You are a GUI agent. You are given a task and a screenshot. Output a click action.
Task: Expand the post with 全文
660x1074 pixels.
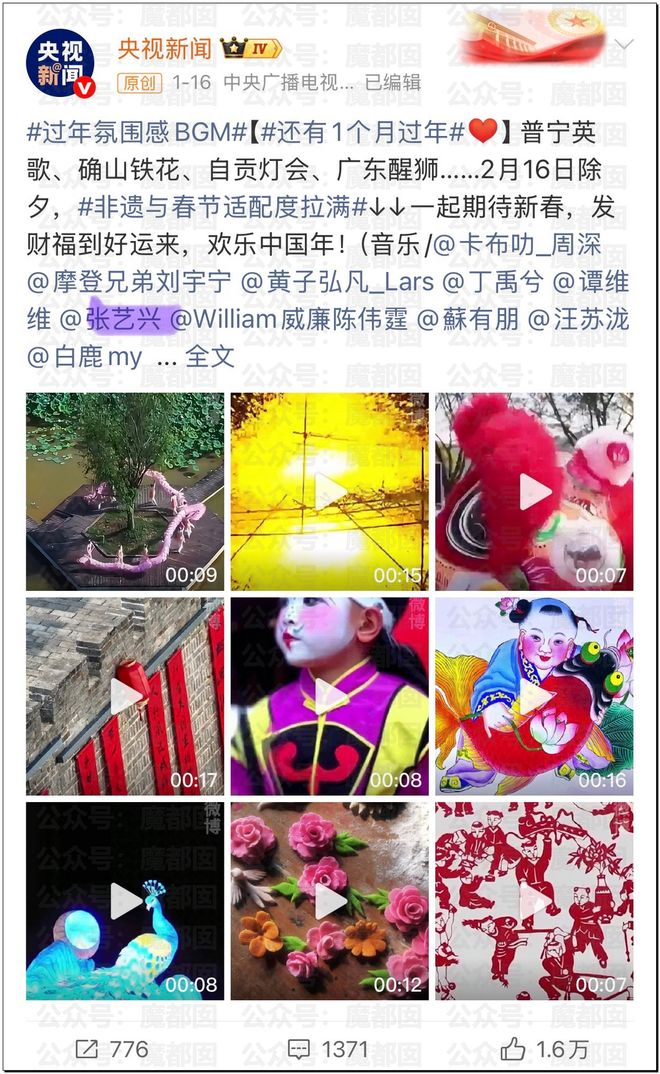click(210, 357)
